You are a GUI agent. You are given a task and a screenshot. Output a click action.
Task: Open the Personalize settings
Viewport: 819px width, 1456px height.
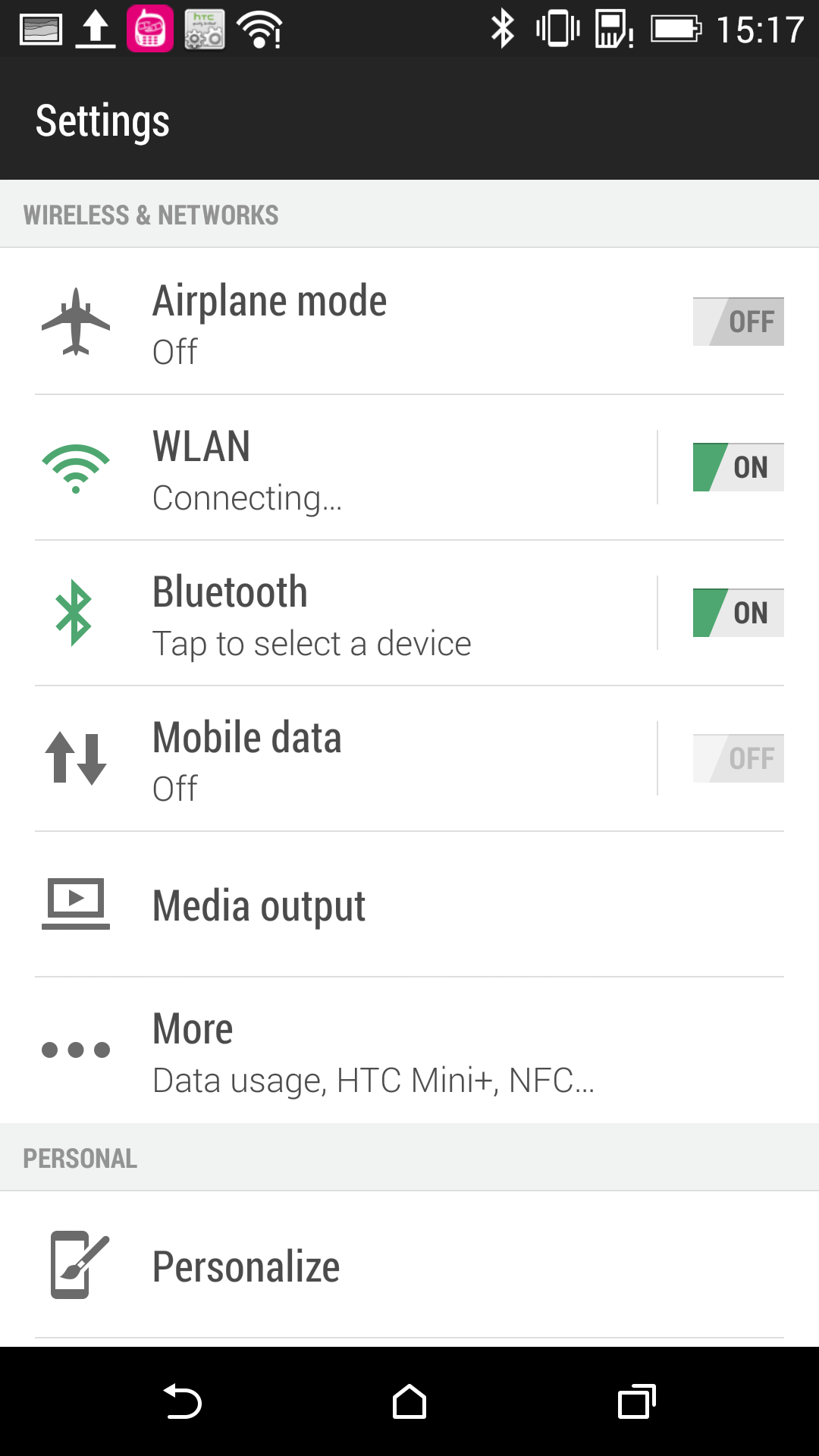[409, 1265]
